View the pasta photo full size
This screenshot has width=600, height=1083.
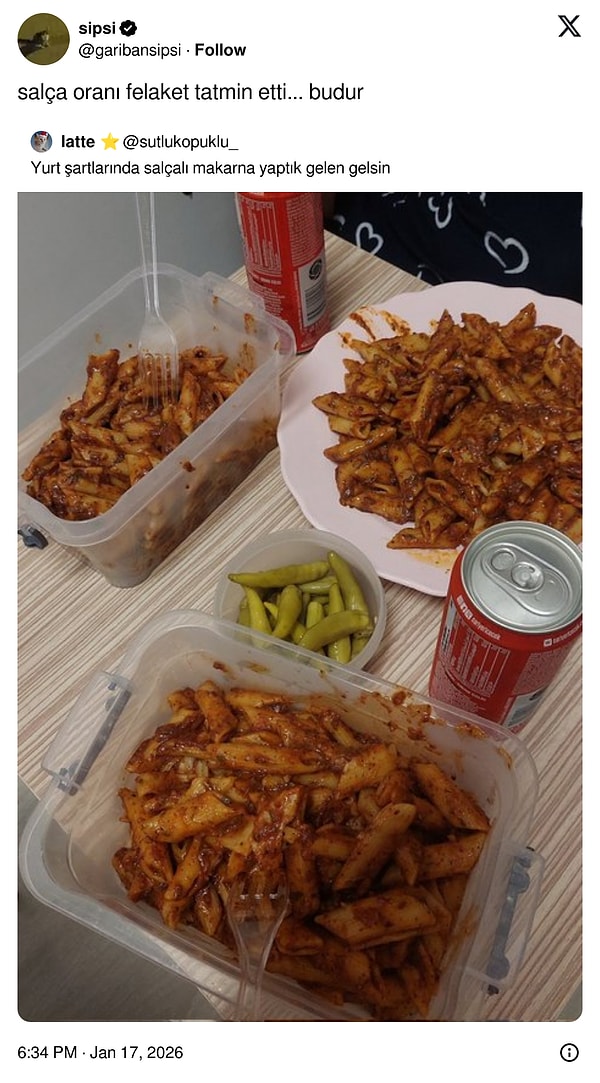click(x=300, y=605)
